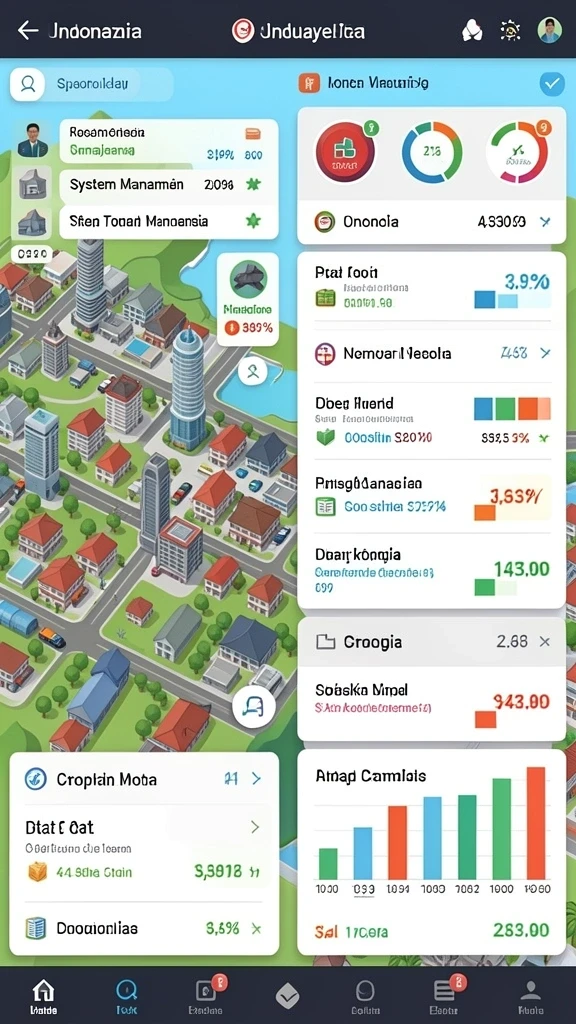Tap the round floating button near map bottom
Viewport: 576px width, 1024px height.
[x=253, y=705]
